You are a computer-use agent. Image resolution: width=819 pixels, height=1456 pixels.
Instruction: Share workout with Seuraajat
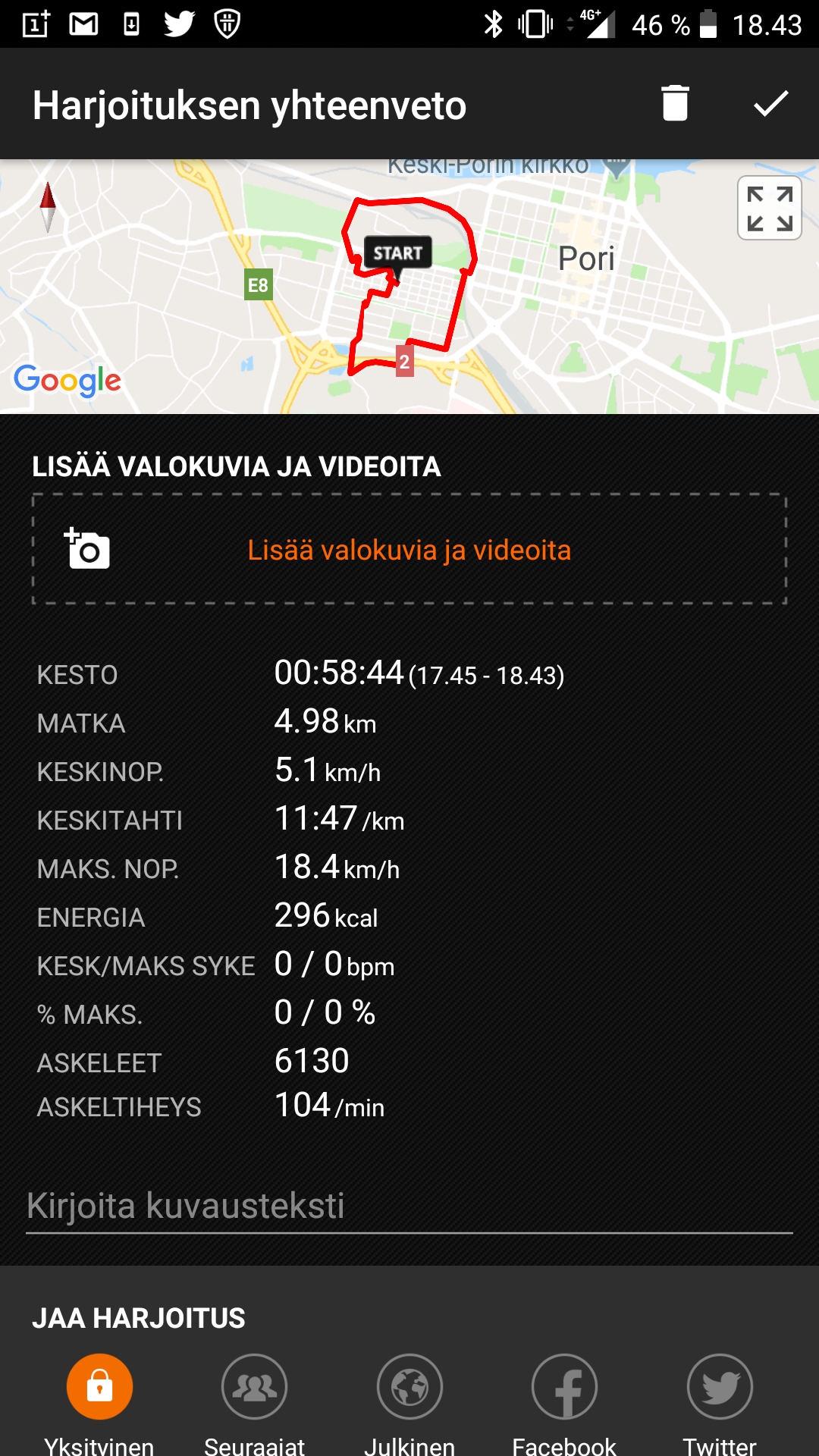[254, 1387]
